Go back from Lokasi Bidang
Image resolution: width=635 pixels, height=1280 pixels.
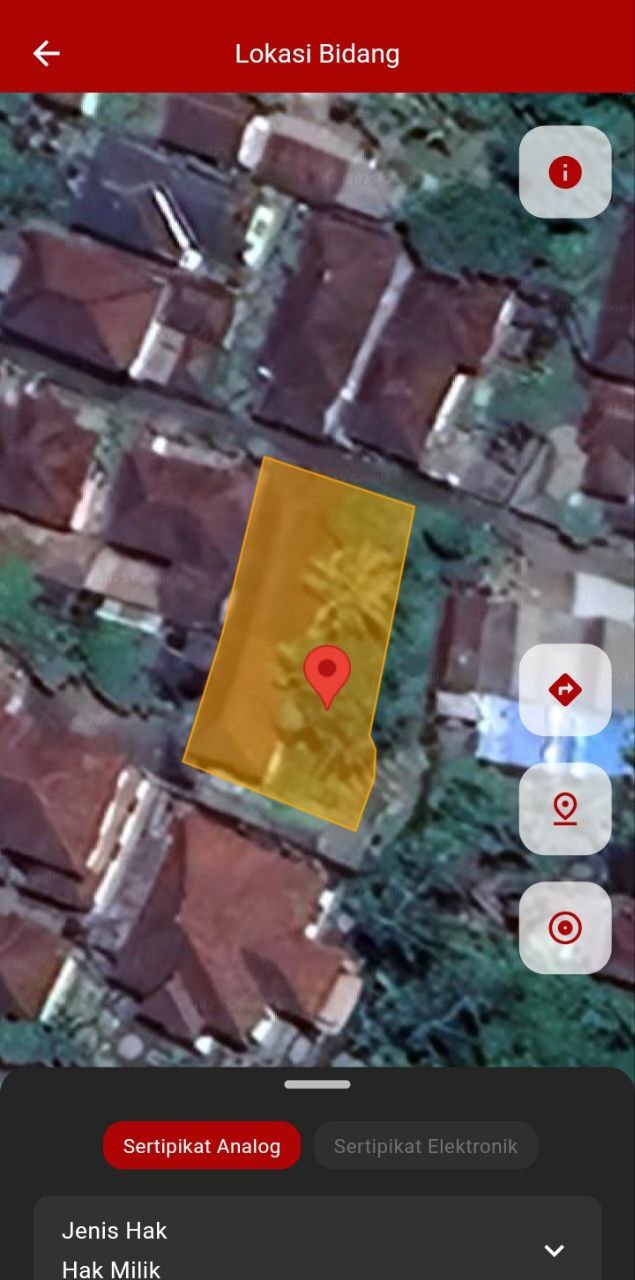coord(46,53)
